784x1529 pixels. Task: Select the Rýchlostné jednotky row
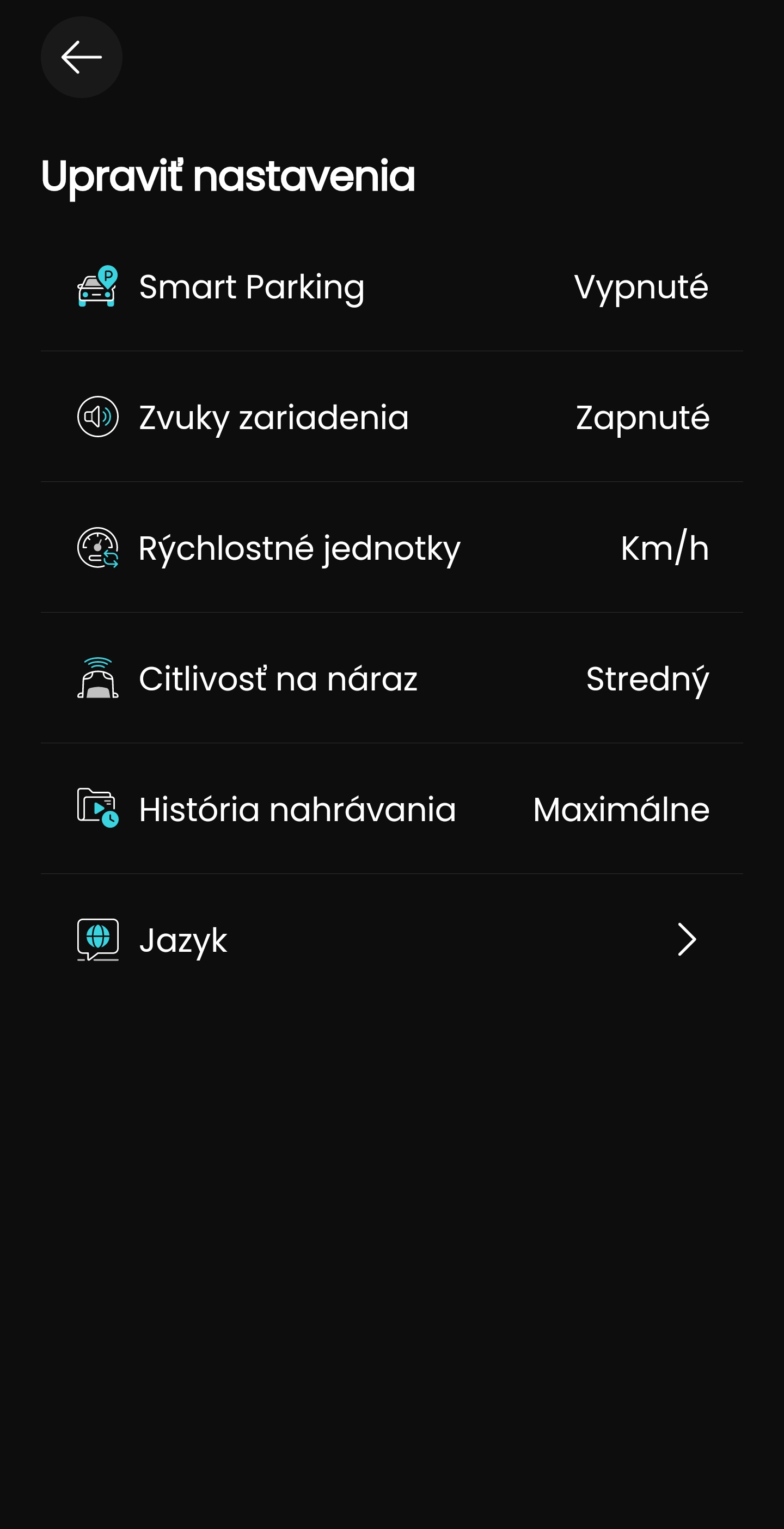391,548
